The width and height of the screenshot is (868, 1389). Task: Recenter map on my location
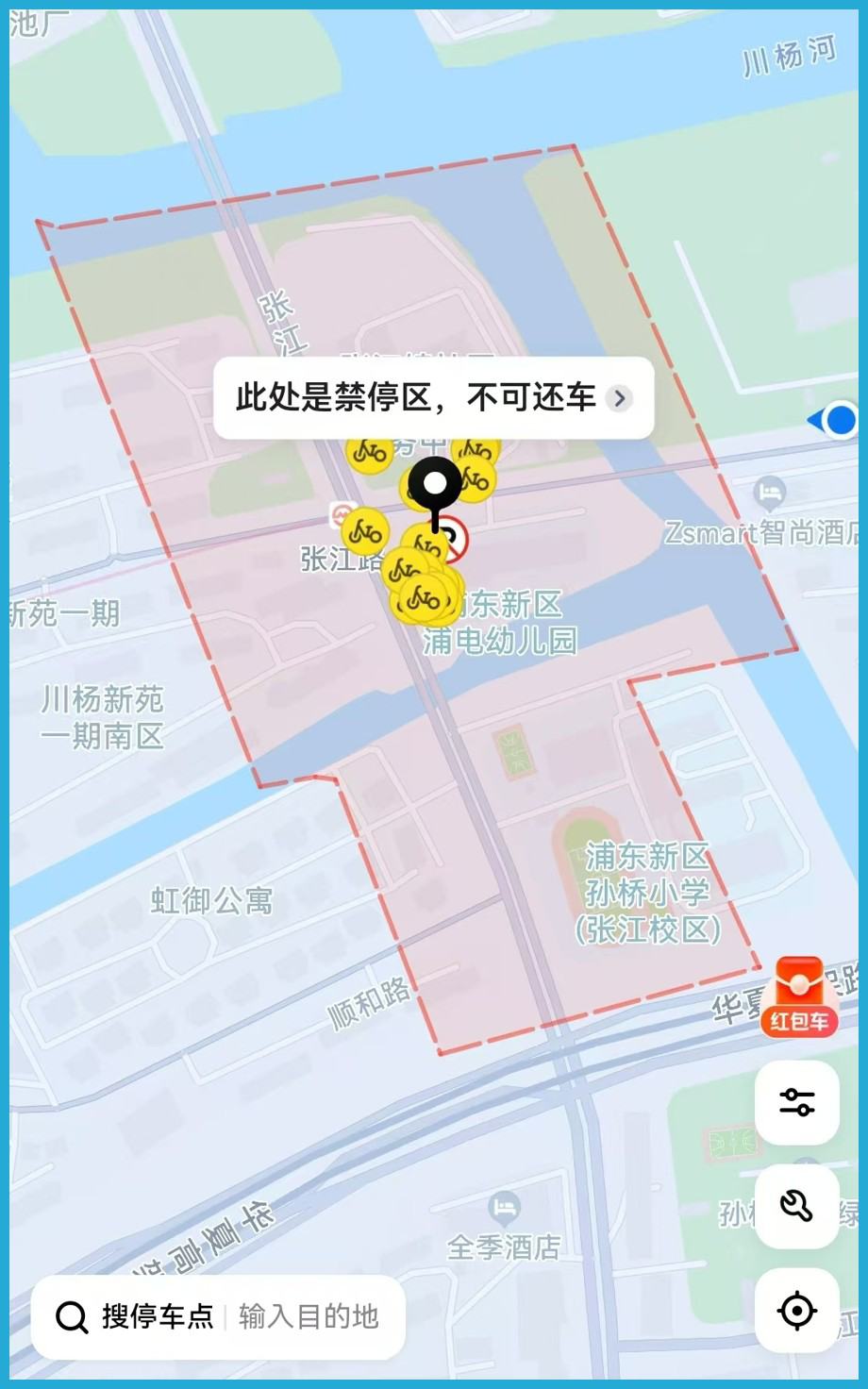[x=797, y=1311]
